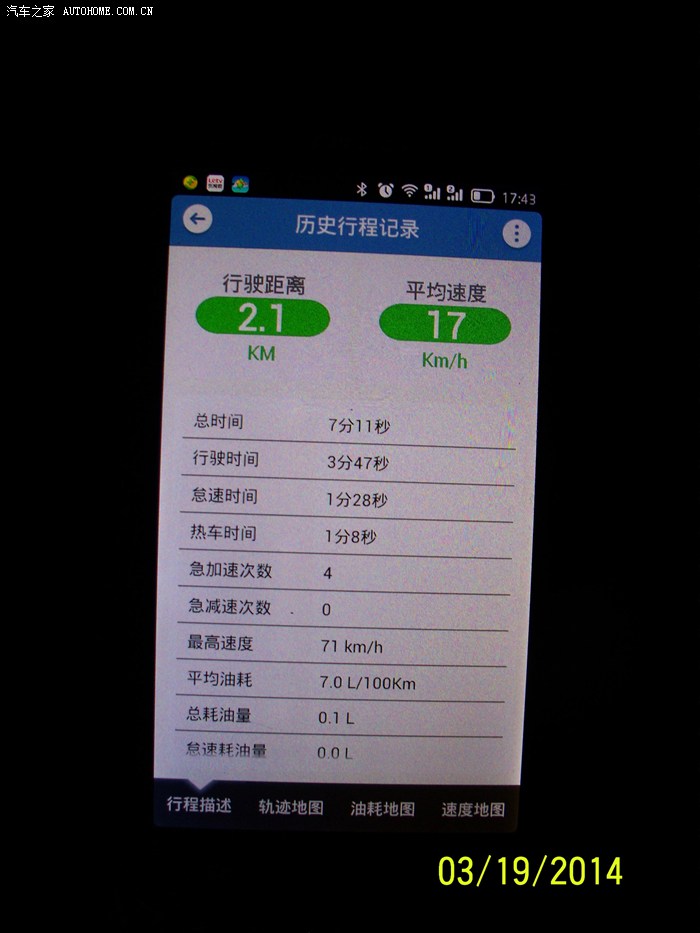Open the three-dot overflow menu
700x933 pixels.
[x=516, y=234]
